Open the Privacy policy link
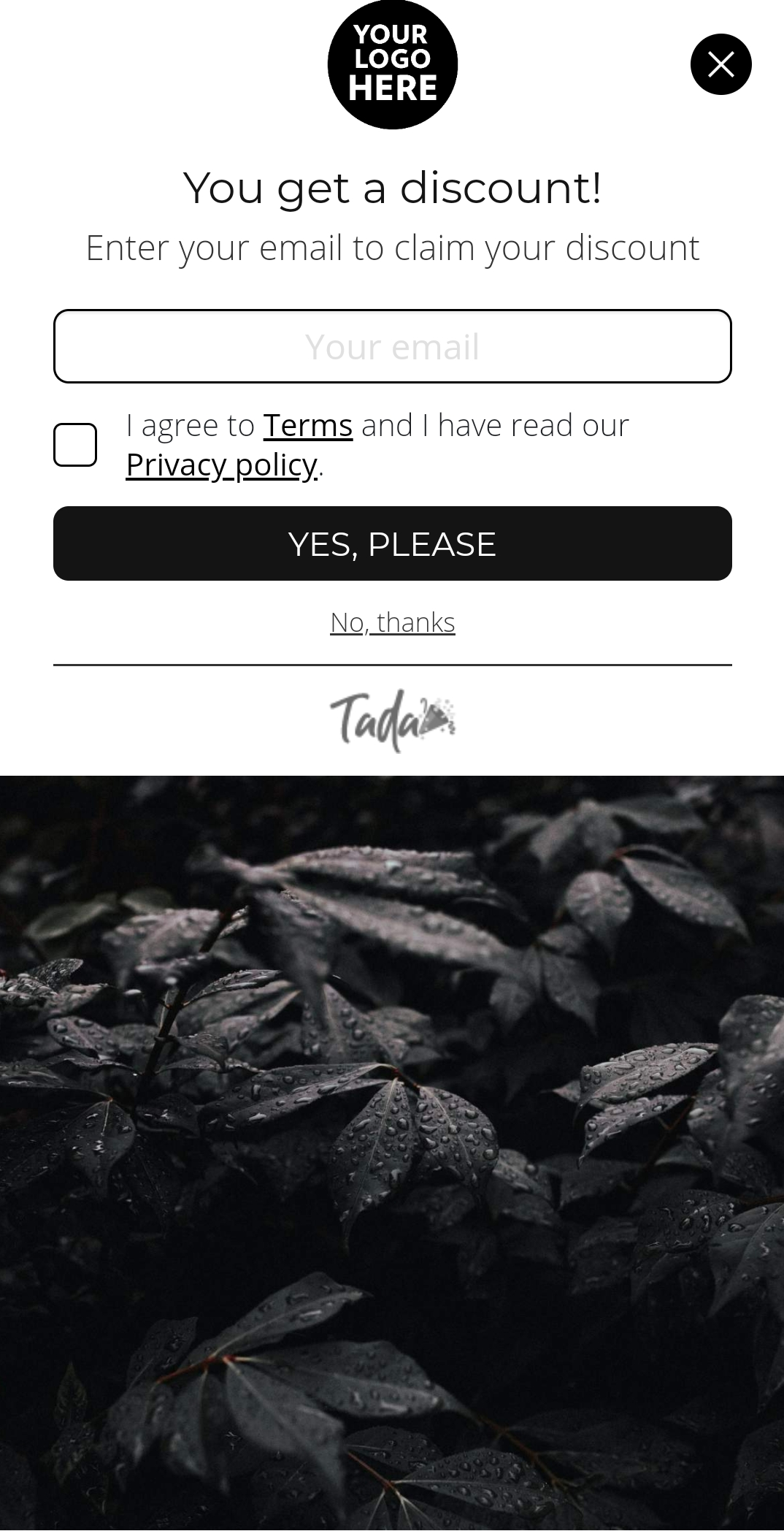 (222, 465)
